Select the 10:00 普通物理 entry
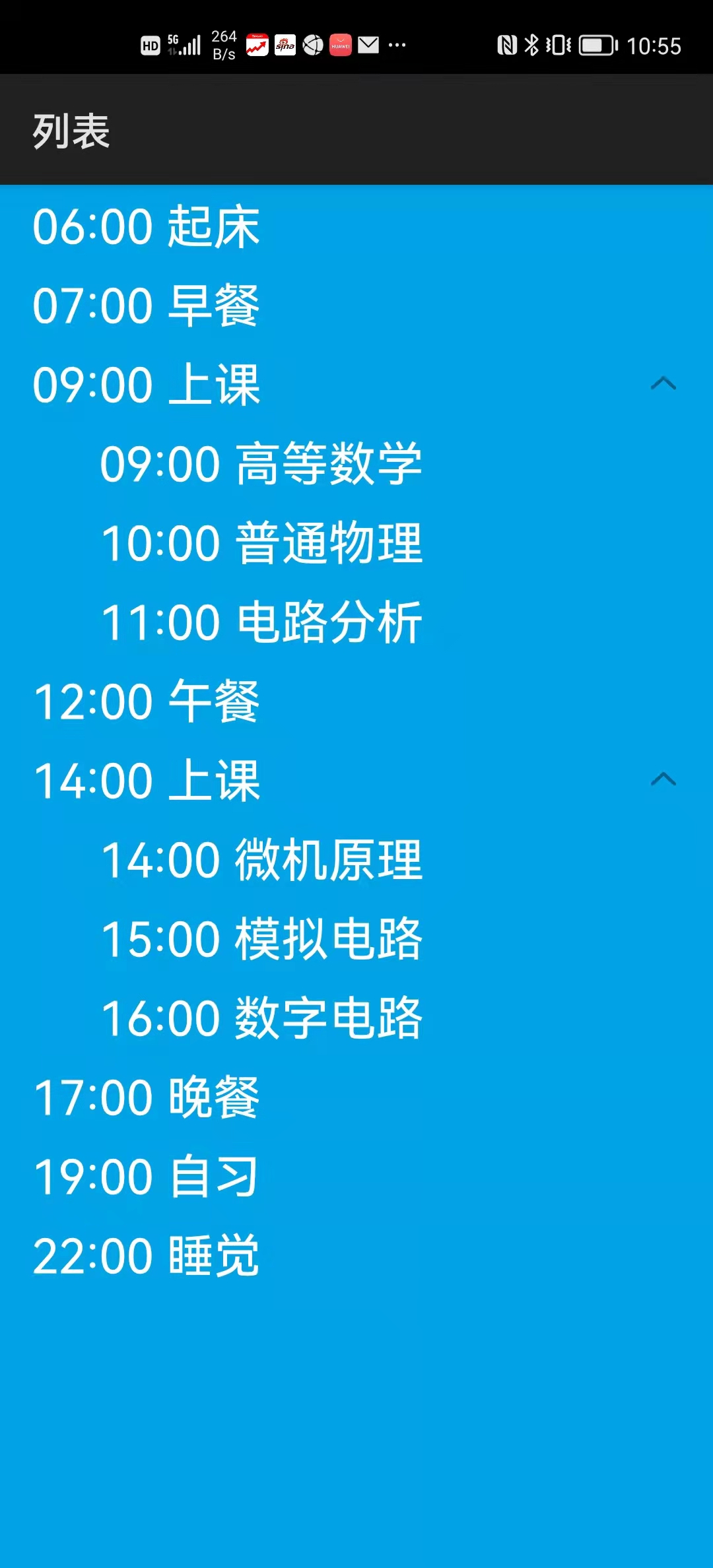This screenshot has height=1568, width=713. coord(356,543)
